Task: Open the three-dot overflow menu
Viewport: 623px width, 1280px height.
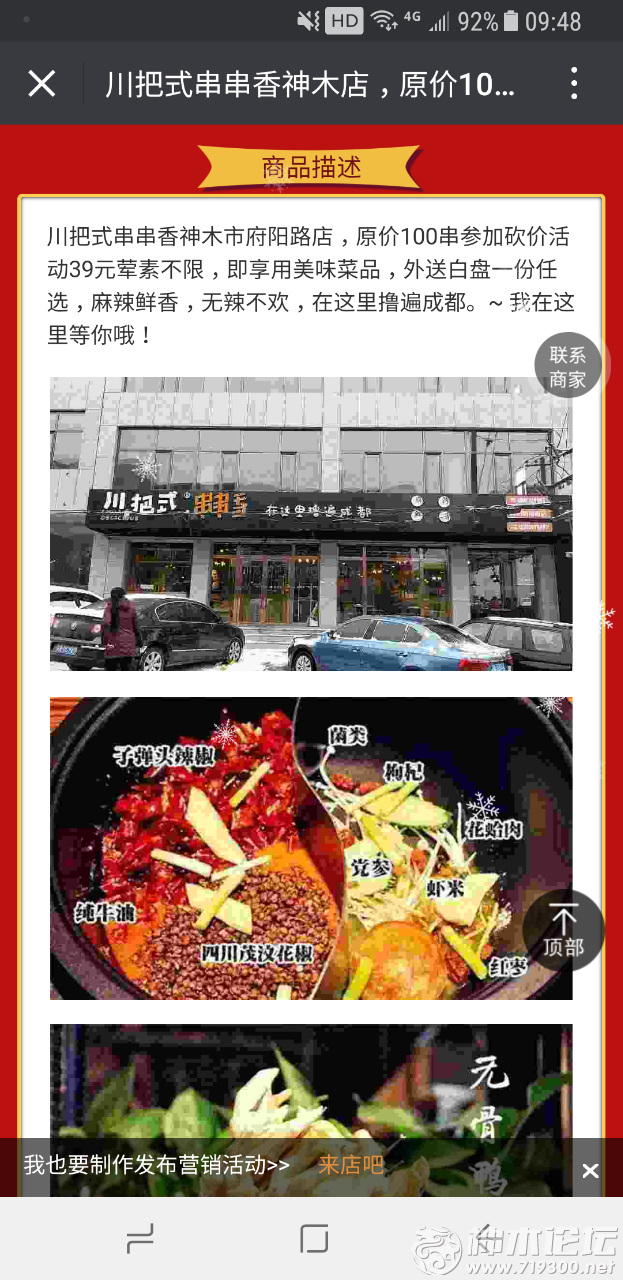Action: 574,83
